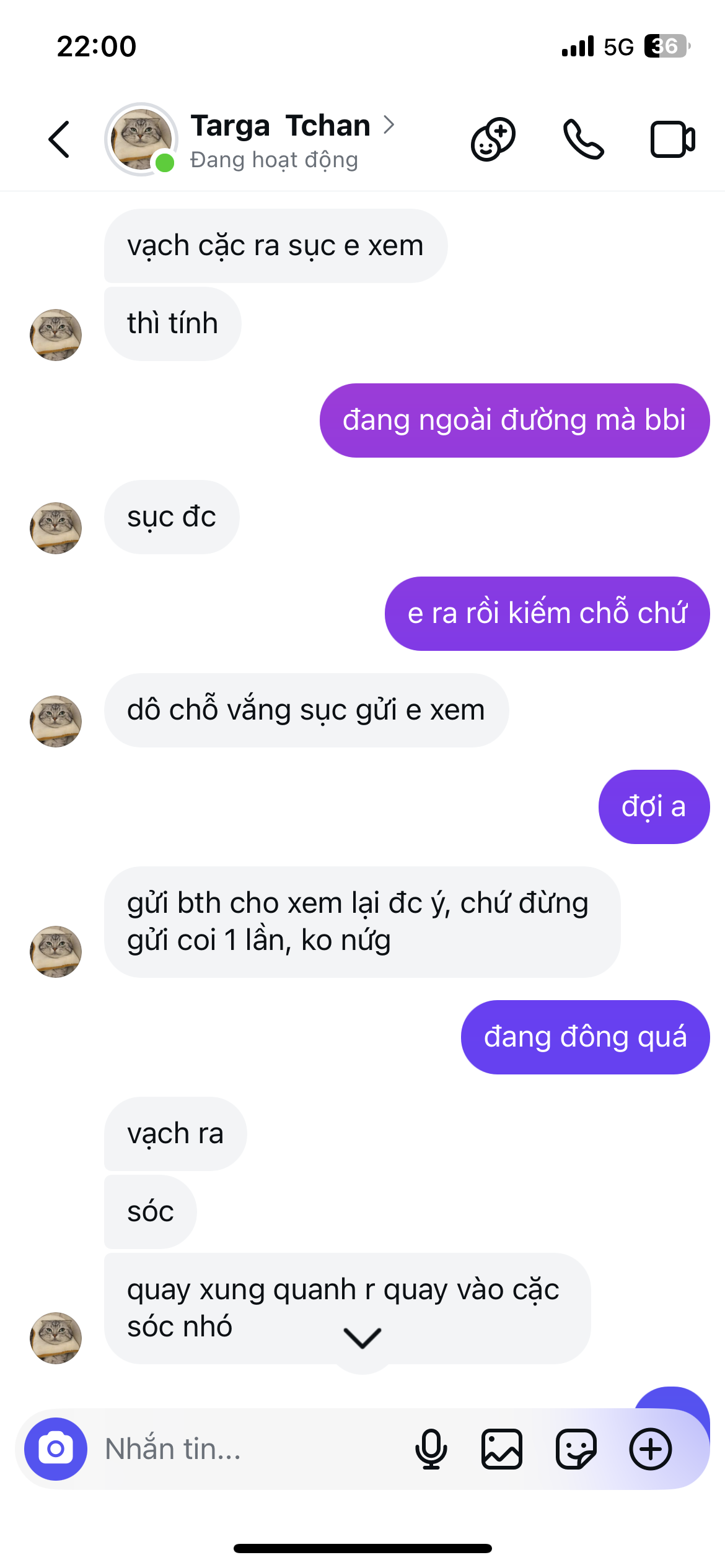Focus the Nhắn tin message field
Viewport: 725px width, 1568px height.
coord(248,1449)
